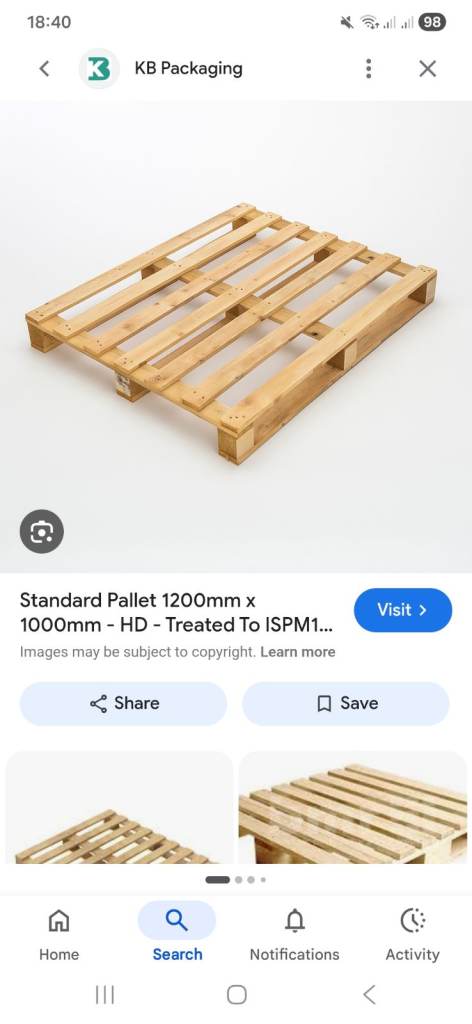This screenshot has height=1024, width=472.
Task: Go back using the top-left arrow
Action: (44, 68)
